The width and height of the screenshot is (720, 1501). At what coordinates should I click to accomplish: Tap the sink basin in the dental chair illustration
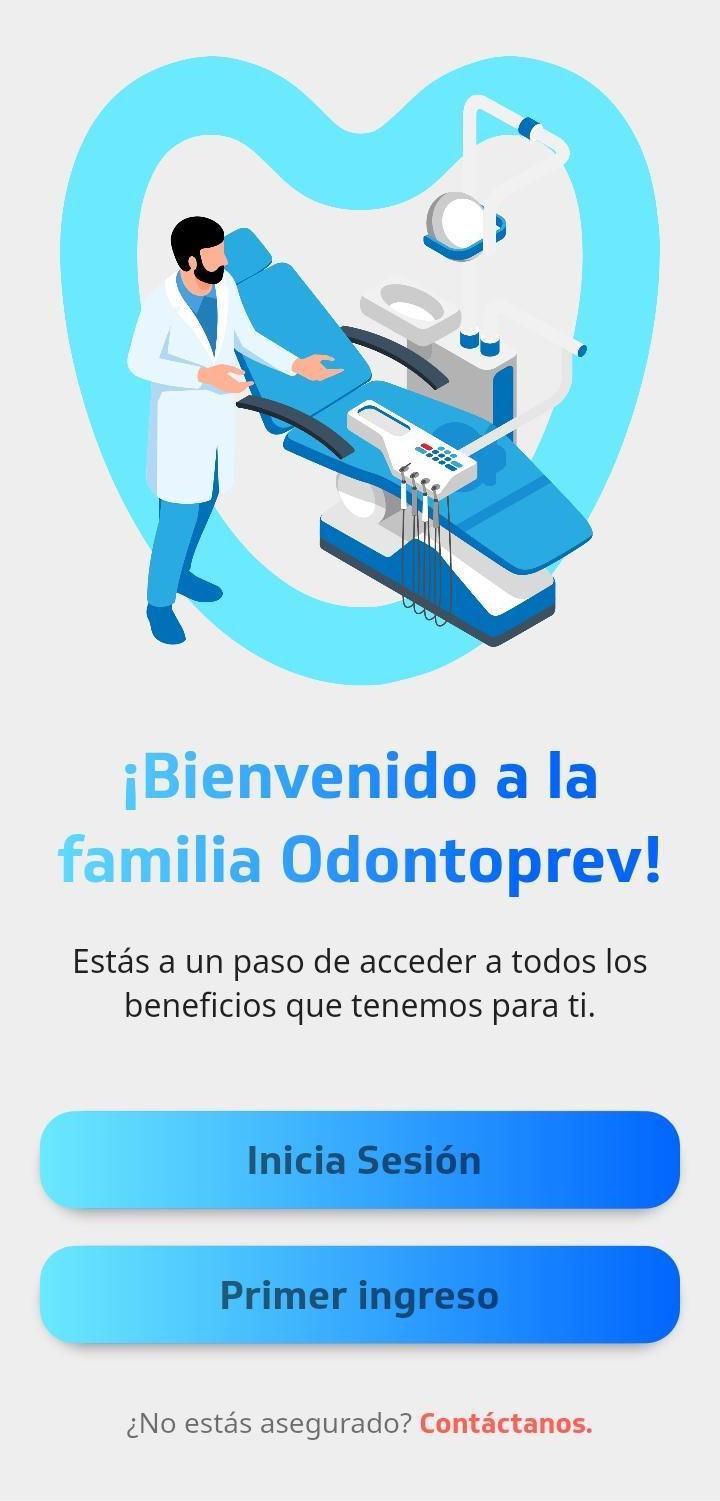click(408, 310)
